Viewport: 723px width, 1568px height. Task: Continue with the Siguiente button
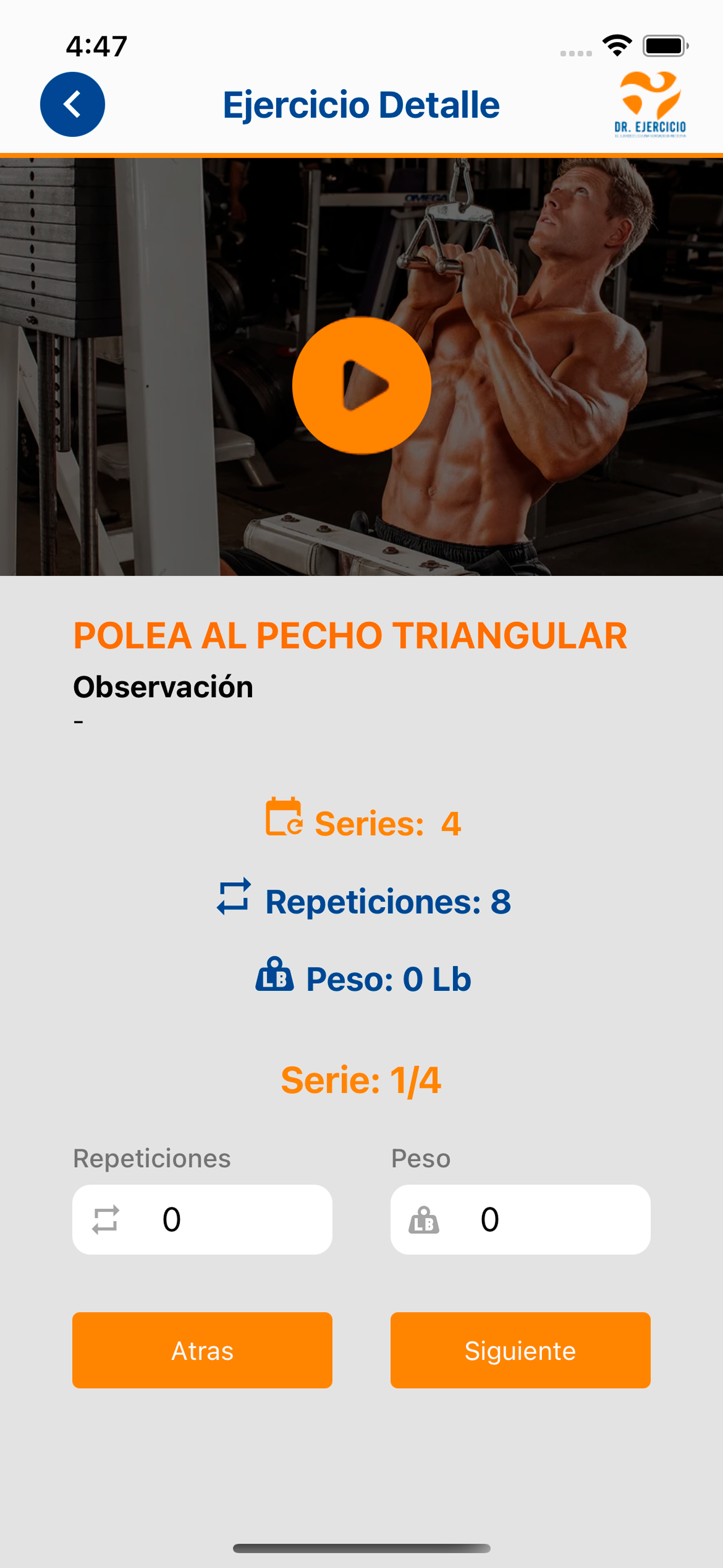pyautogui.click(x=520, y=1350)
